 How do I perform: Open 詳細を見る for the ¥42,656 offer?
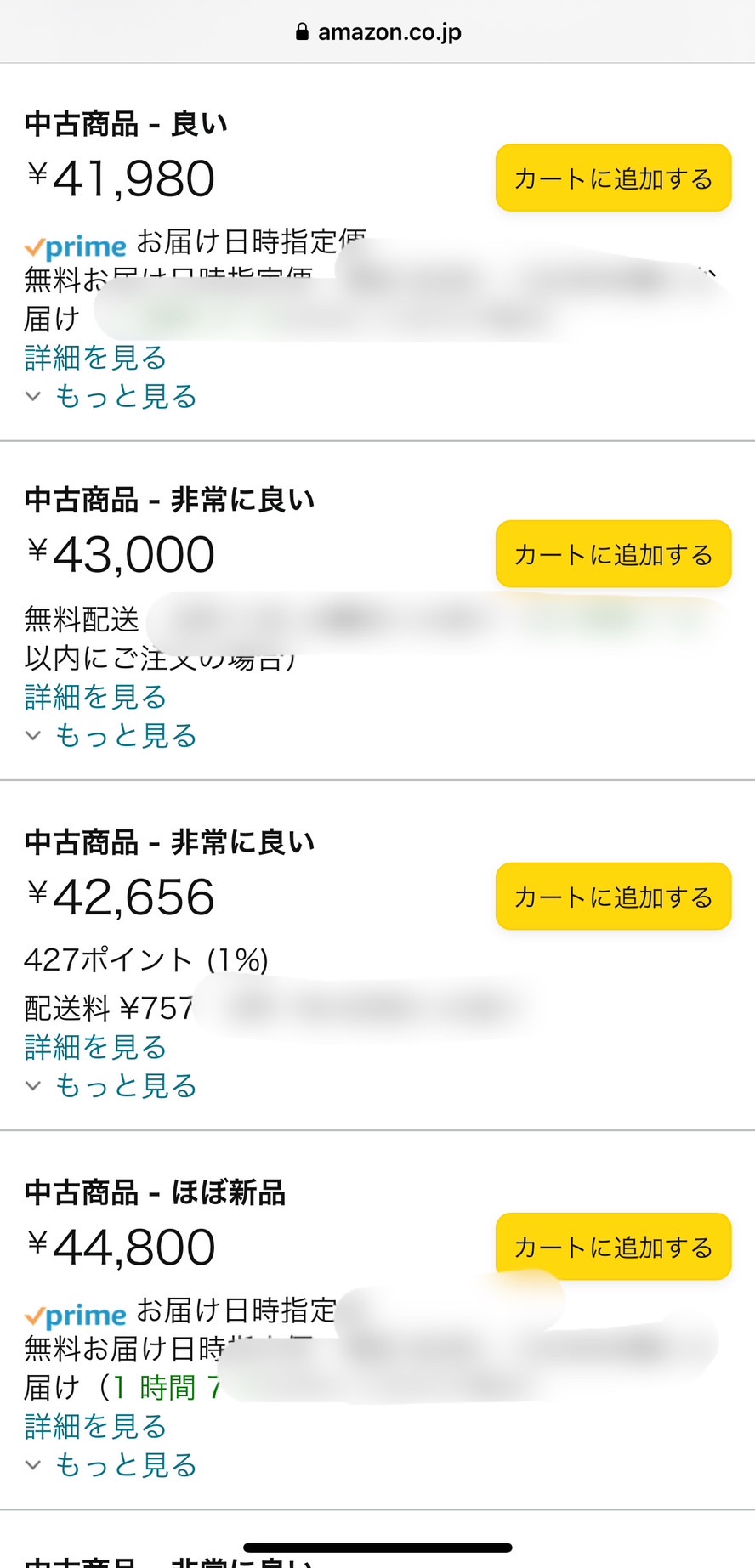click(95, 1047)
